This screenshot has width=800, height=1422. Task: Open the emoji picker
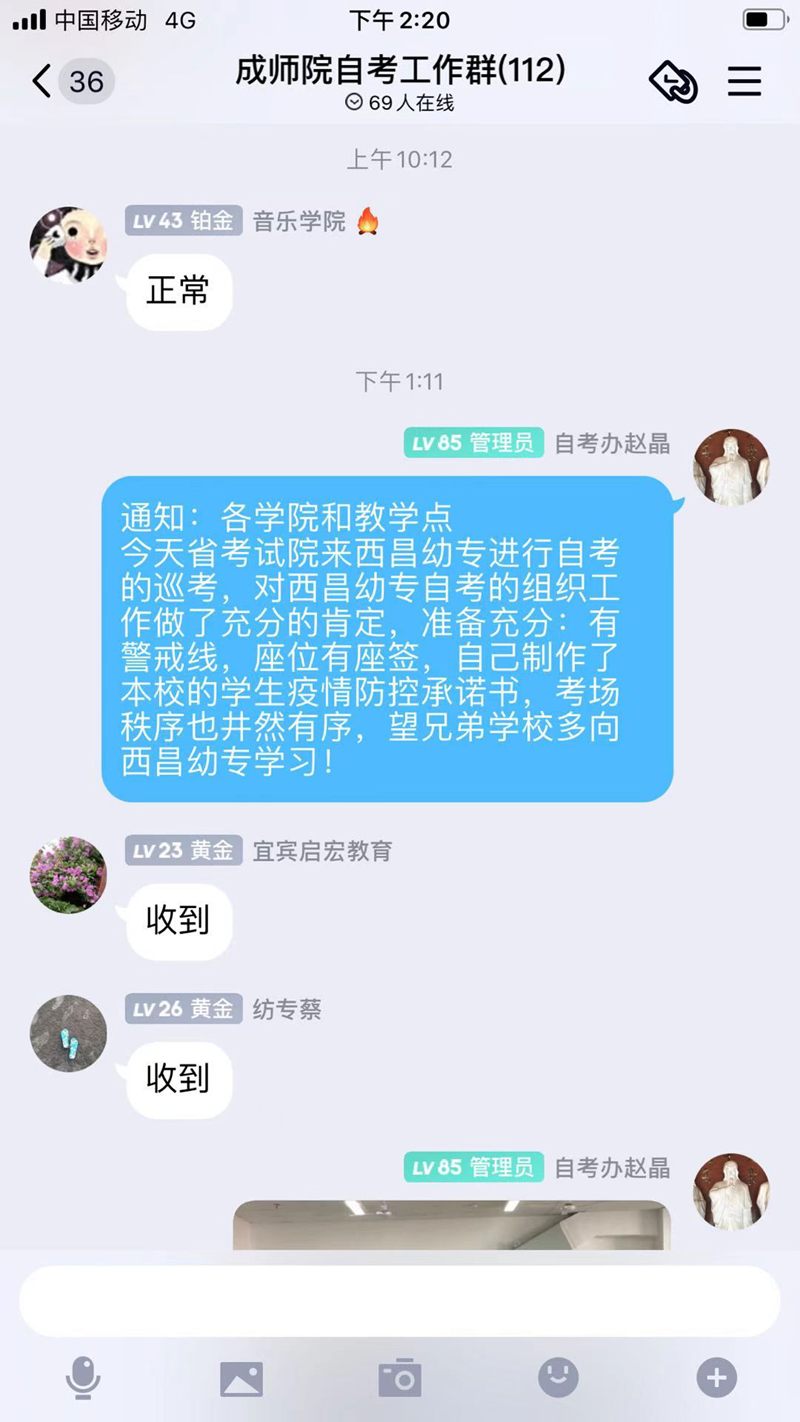coord(558,1378)
